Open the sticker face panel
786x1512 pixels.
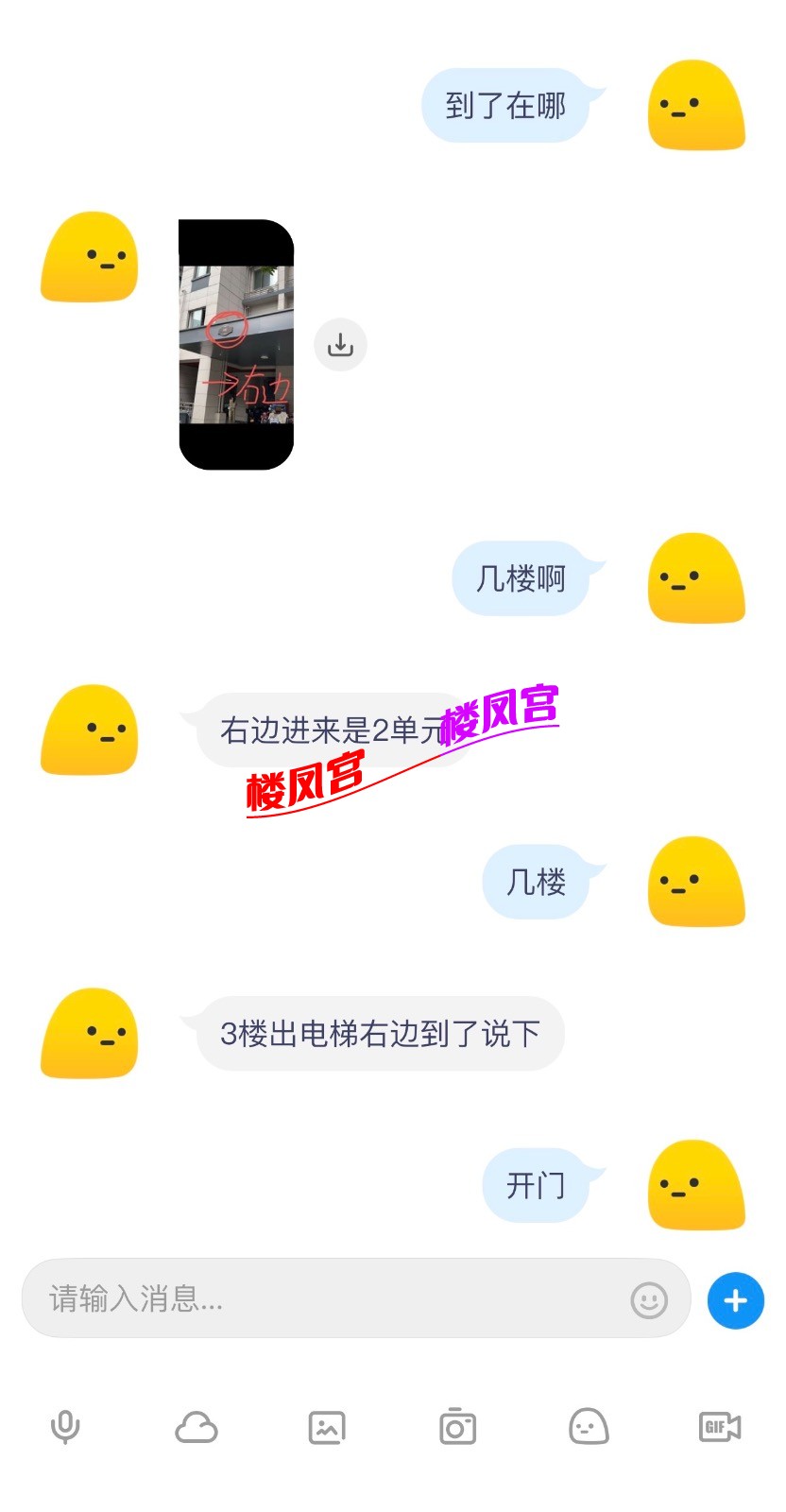589,1427
